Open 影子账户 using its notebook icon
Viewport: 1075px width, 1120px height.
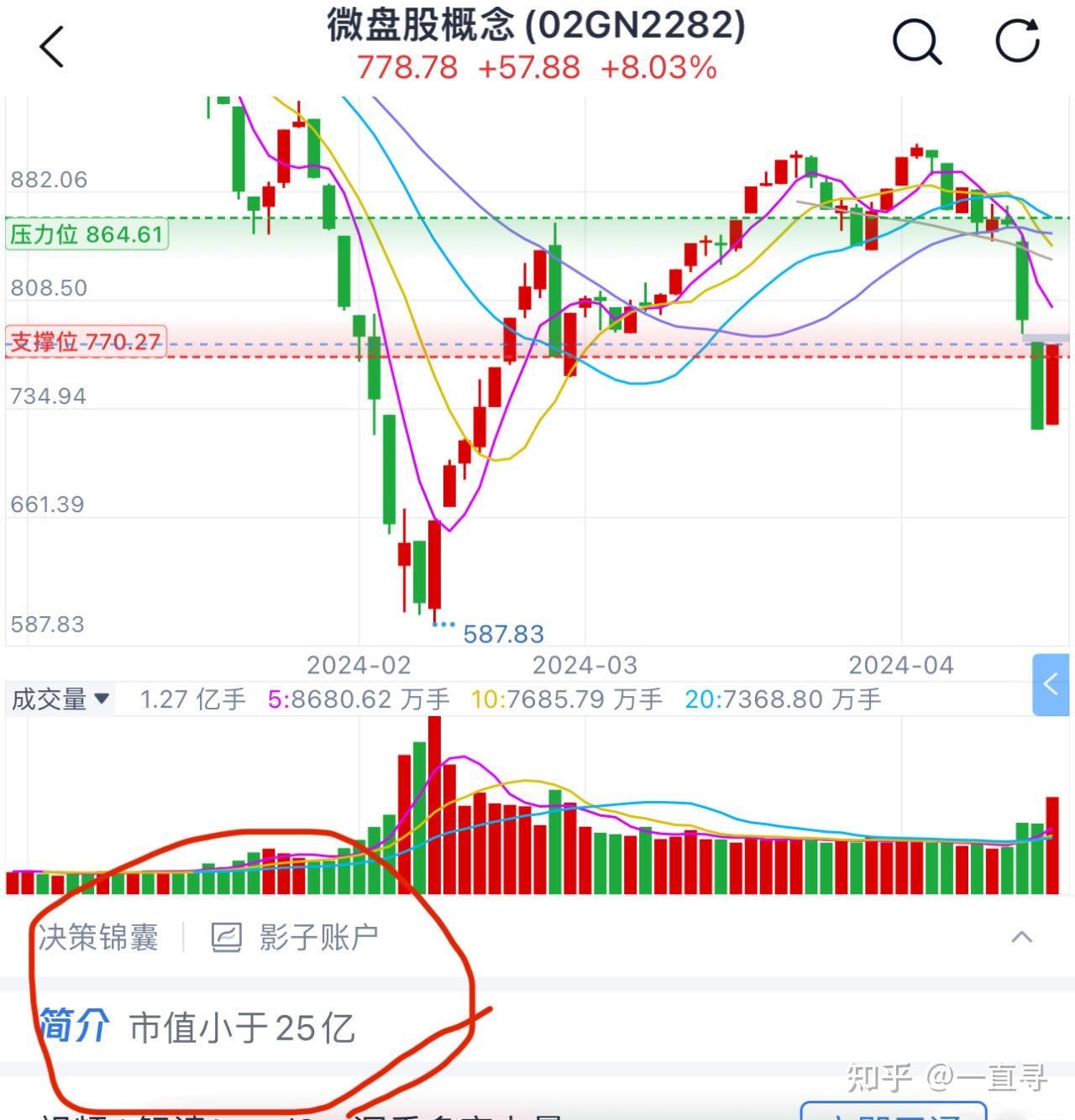225,937
